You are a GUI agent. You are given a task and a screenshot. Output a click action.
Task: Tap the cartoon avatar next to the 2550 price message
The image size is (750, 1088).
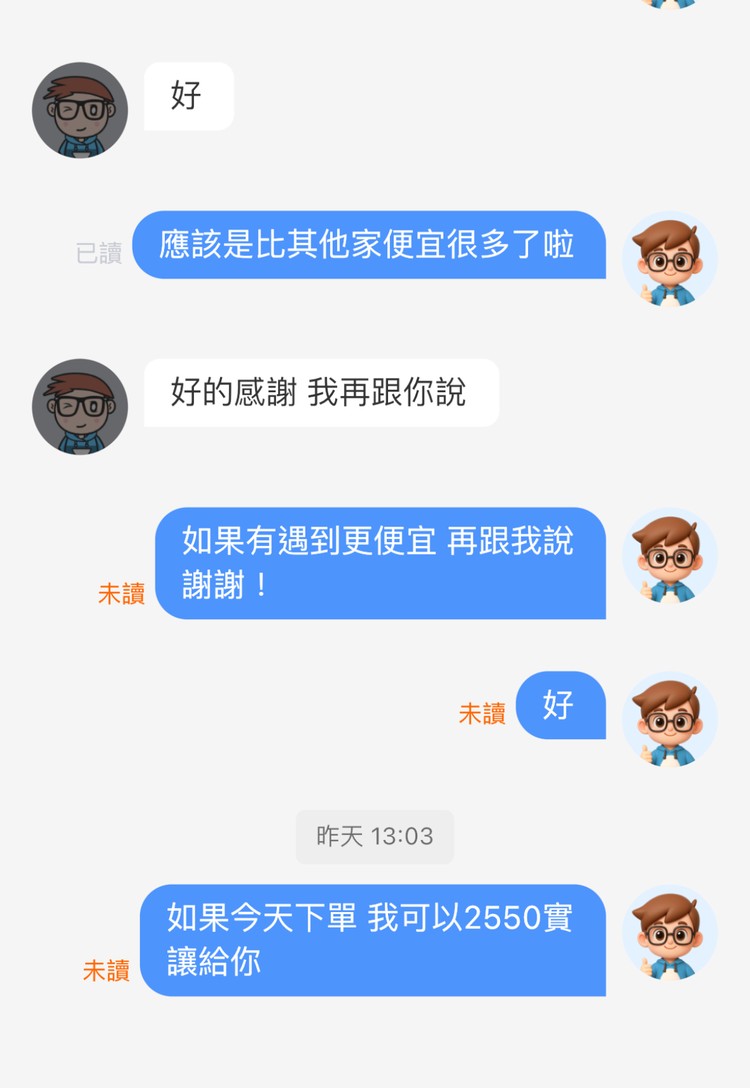pos(670,935)
